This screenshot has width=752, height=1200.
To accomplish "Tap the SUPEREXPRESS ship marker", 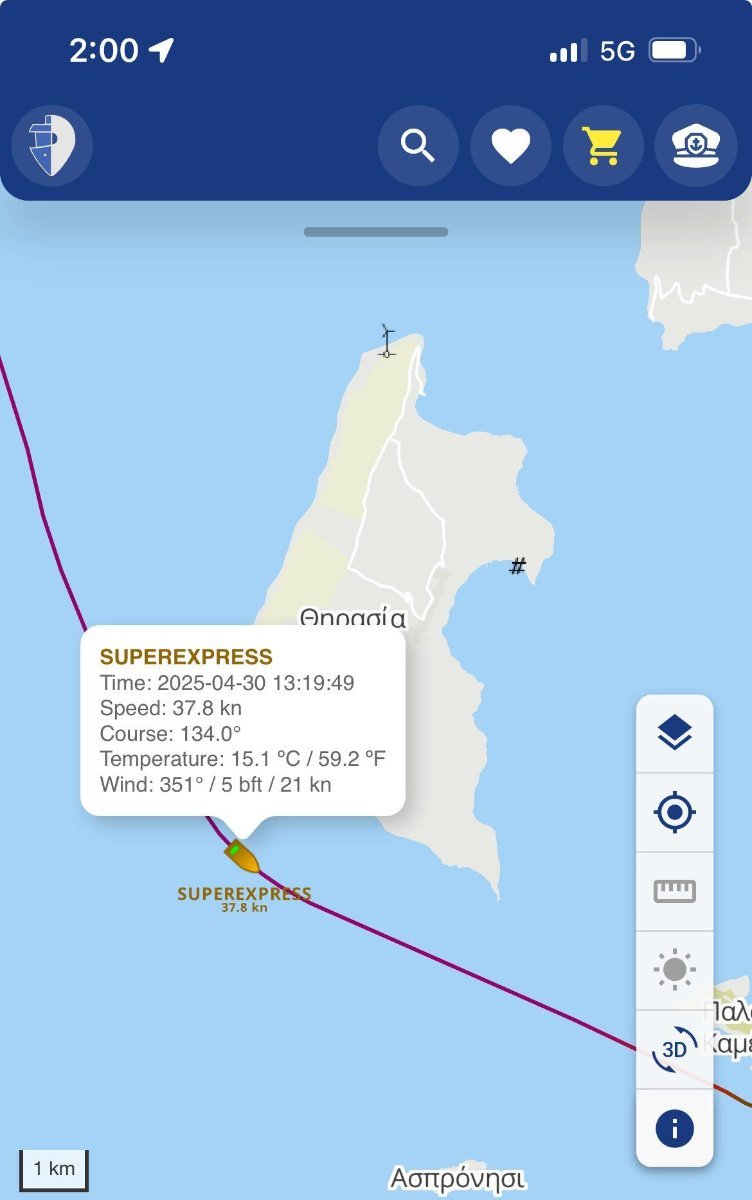I will 242,856.
